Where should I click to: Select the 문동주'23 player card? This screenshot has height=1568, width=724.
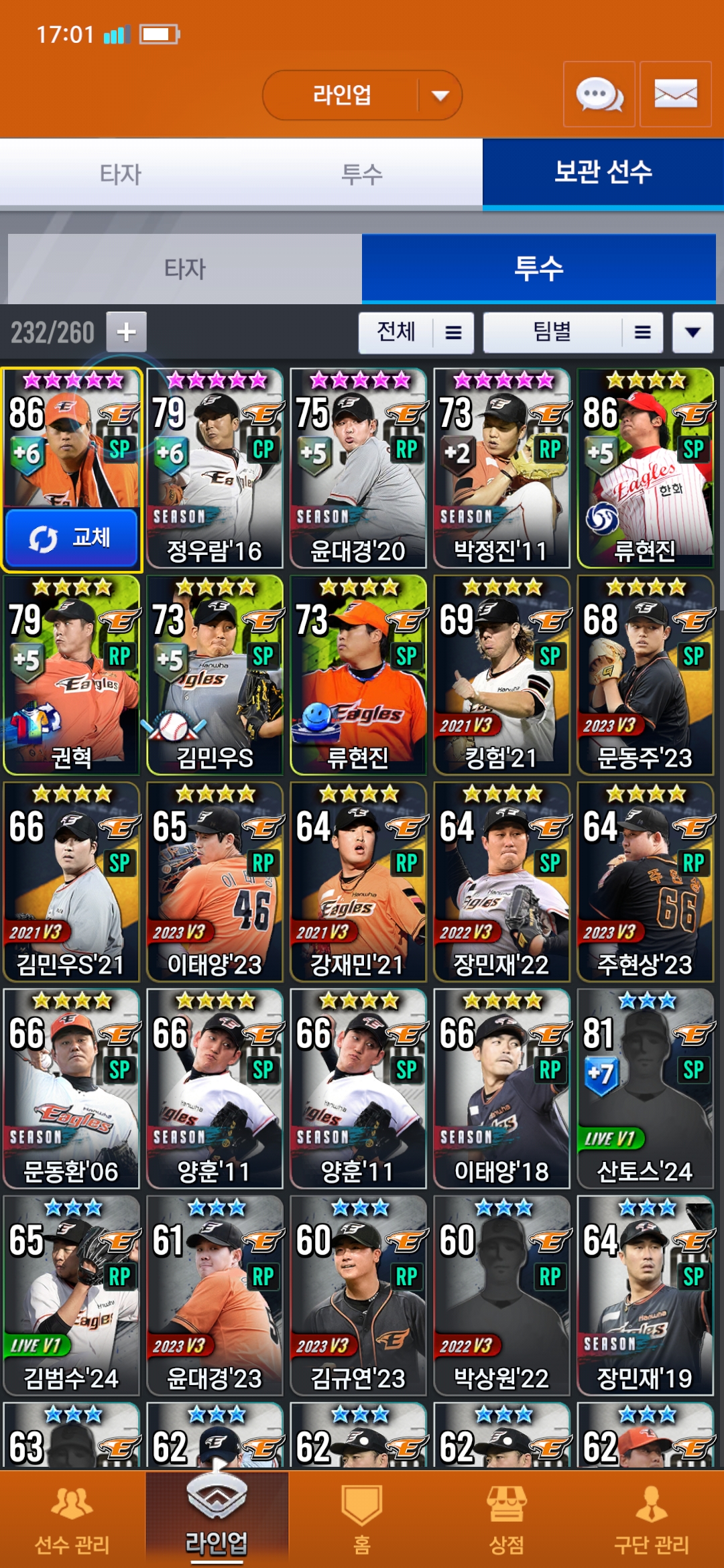[646, 675]
